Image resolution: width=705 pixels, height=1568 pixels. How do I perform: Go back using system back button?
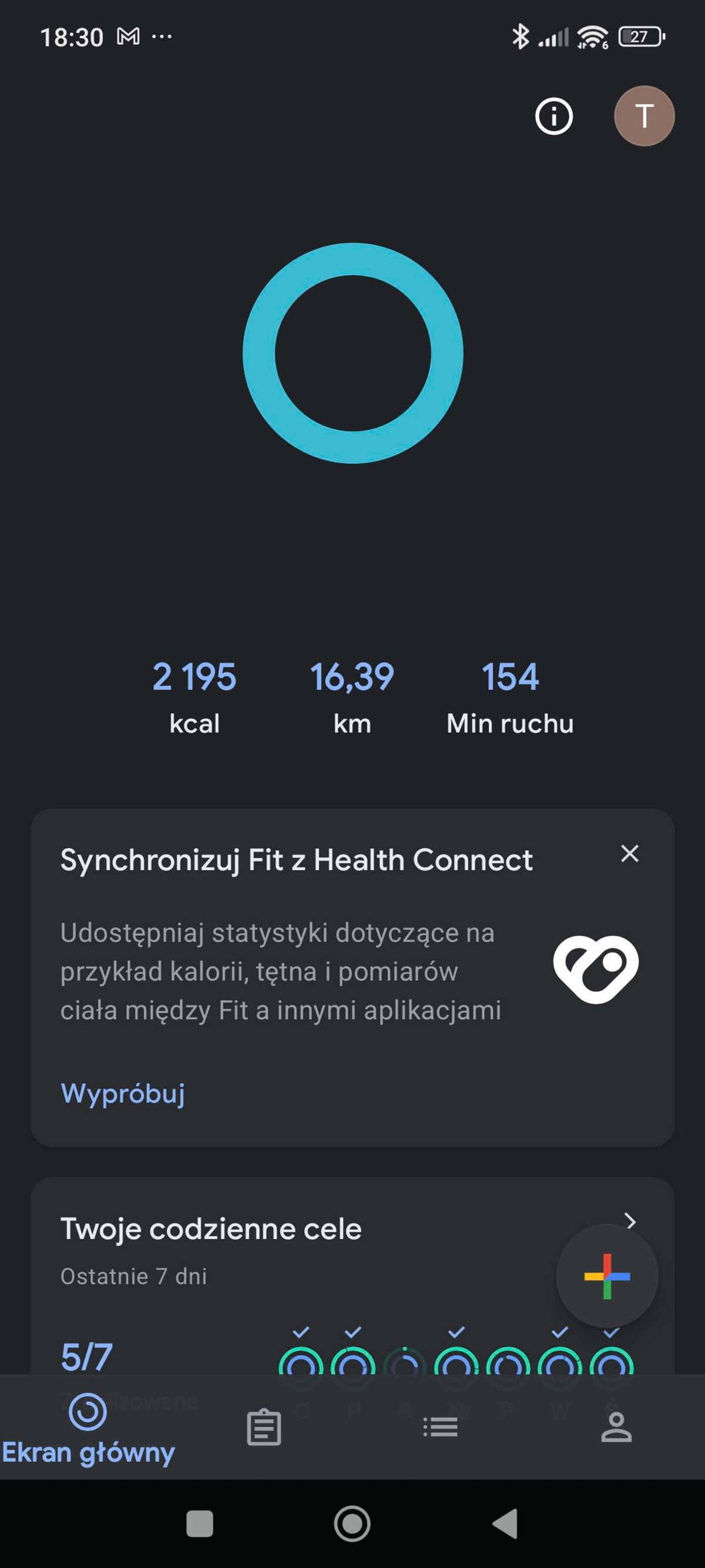pyautogui.click(x=505, y=1523)
